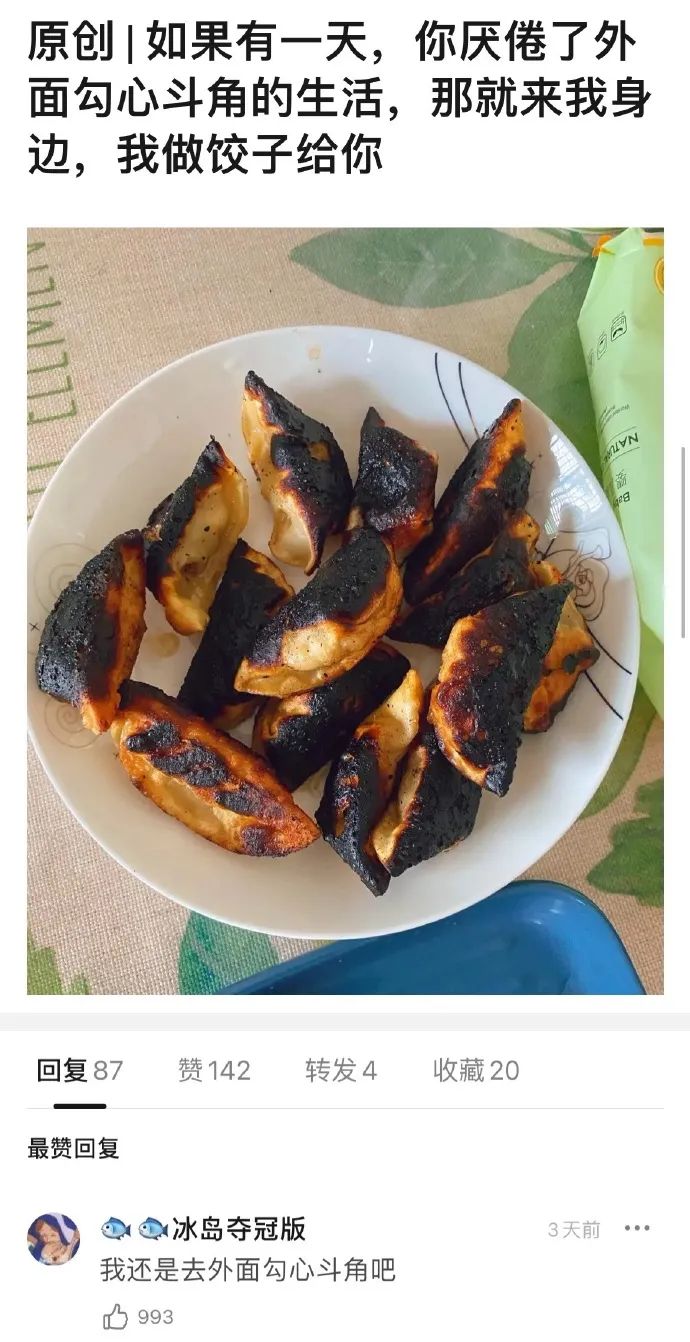Switch to the 回复 87 tab
This screenshot has height=1342, width=690.
click(x=80, y=1071)
